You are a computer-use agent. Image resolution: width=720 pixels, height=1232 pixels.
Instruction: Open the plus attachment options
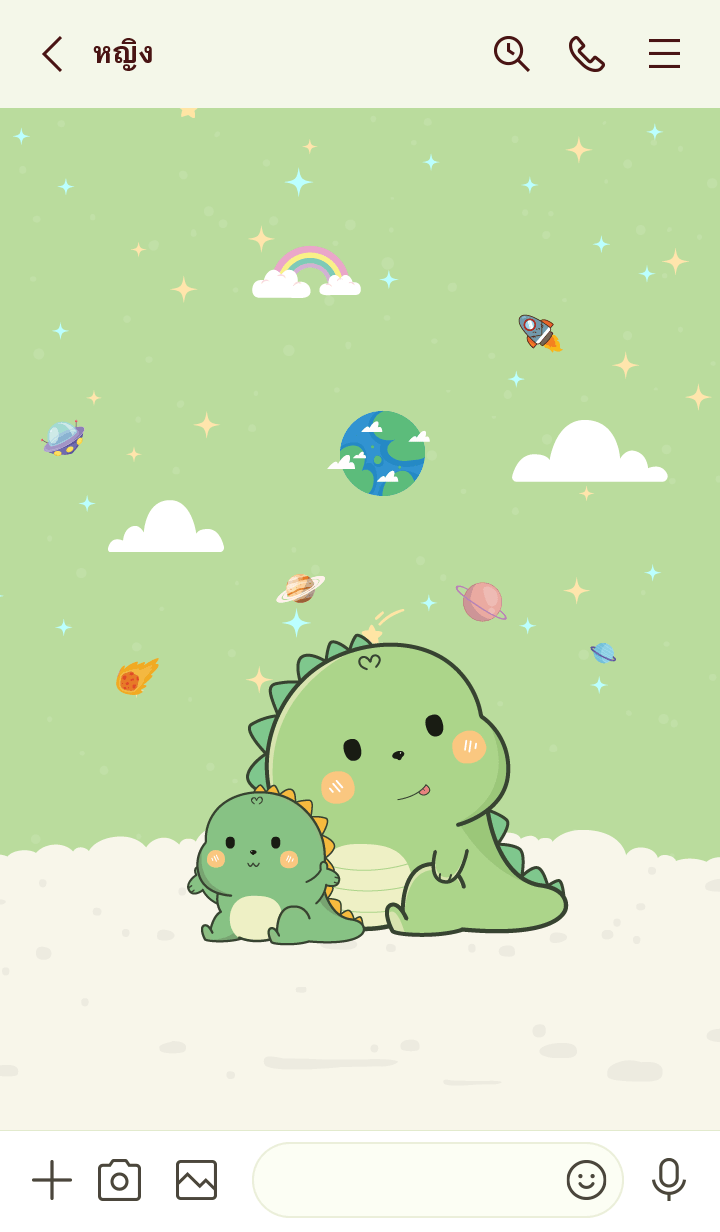(52, 1180)
